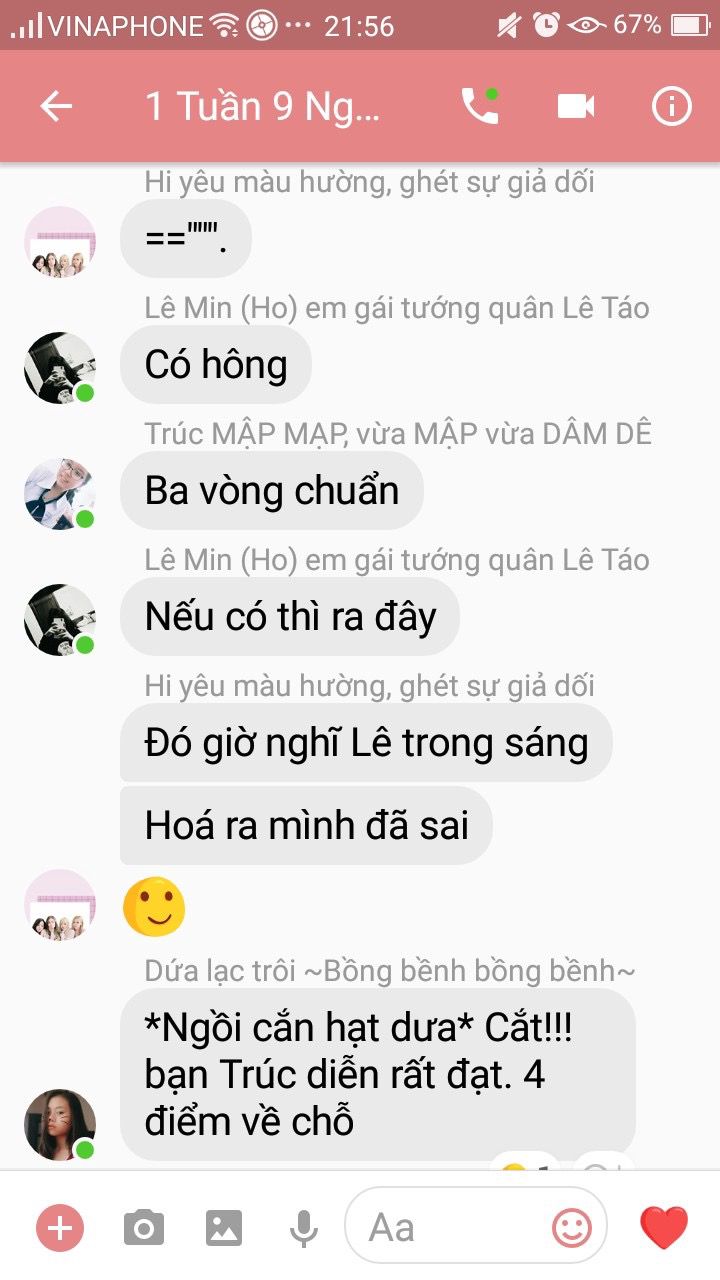View the profile picture beside "Ba vòng chuẩn"

60,494
